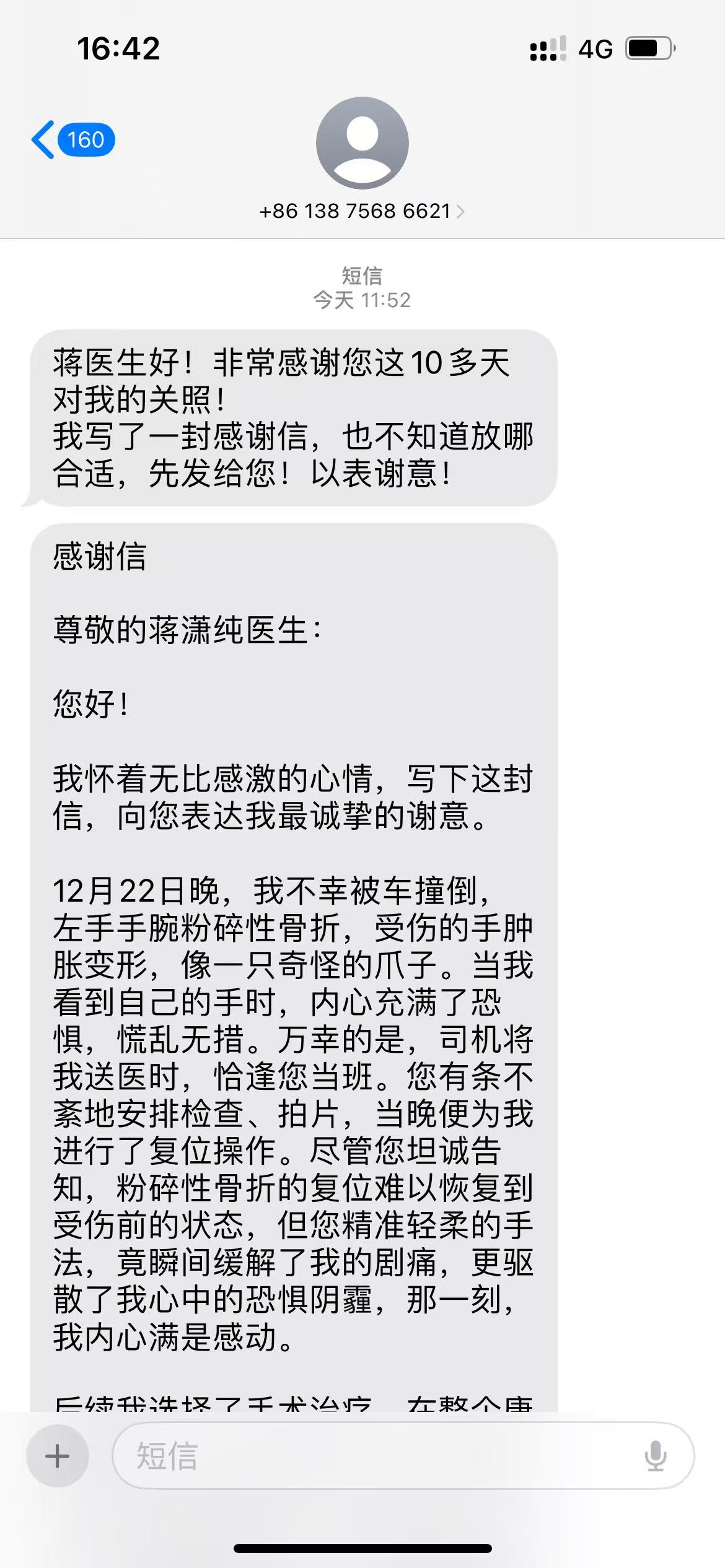
Task: Tap the plus button to add attachments
Action: click(x=58, y=1455)
